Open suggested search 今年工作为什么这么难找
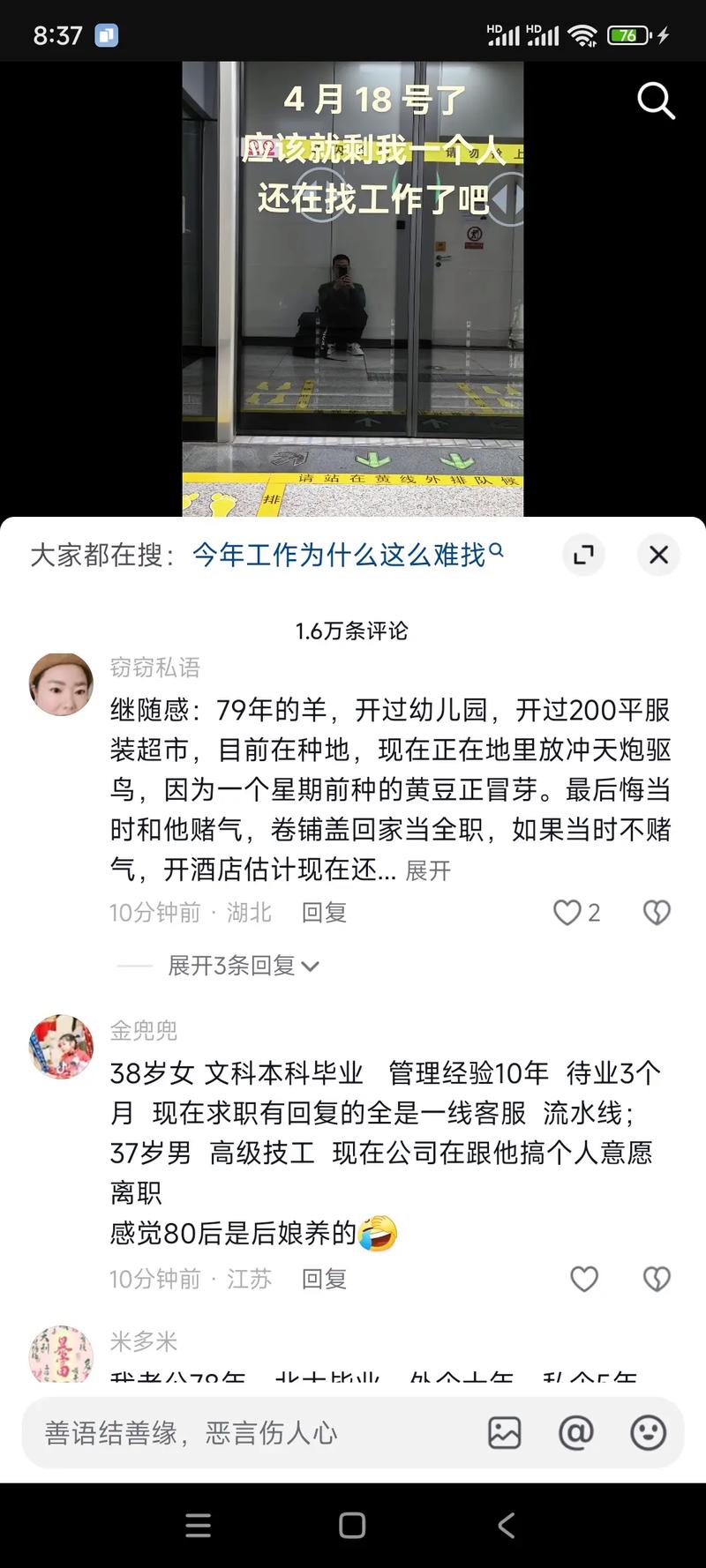Screen dimensions: 706x1568 point(348,555)
